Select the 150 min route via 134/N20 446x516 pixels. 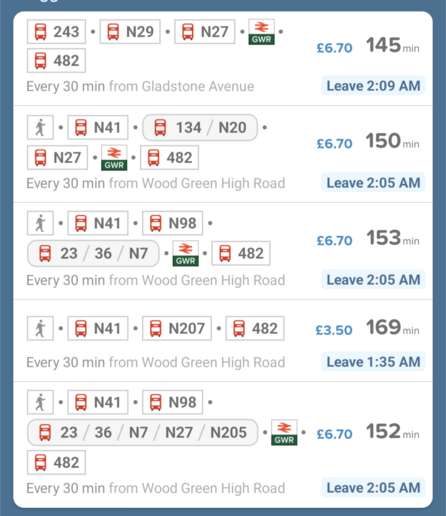(223, 154)
